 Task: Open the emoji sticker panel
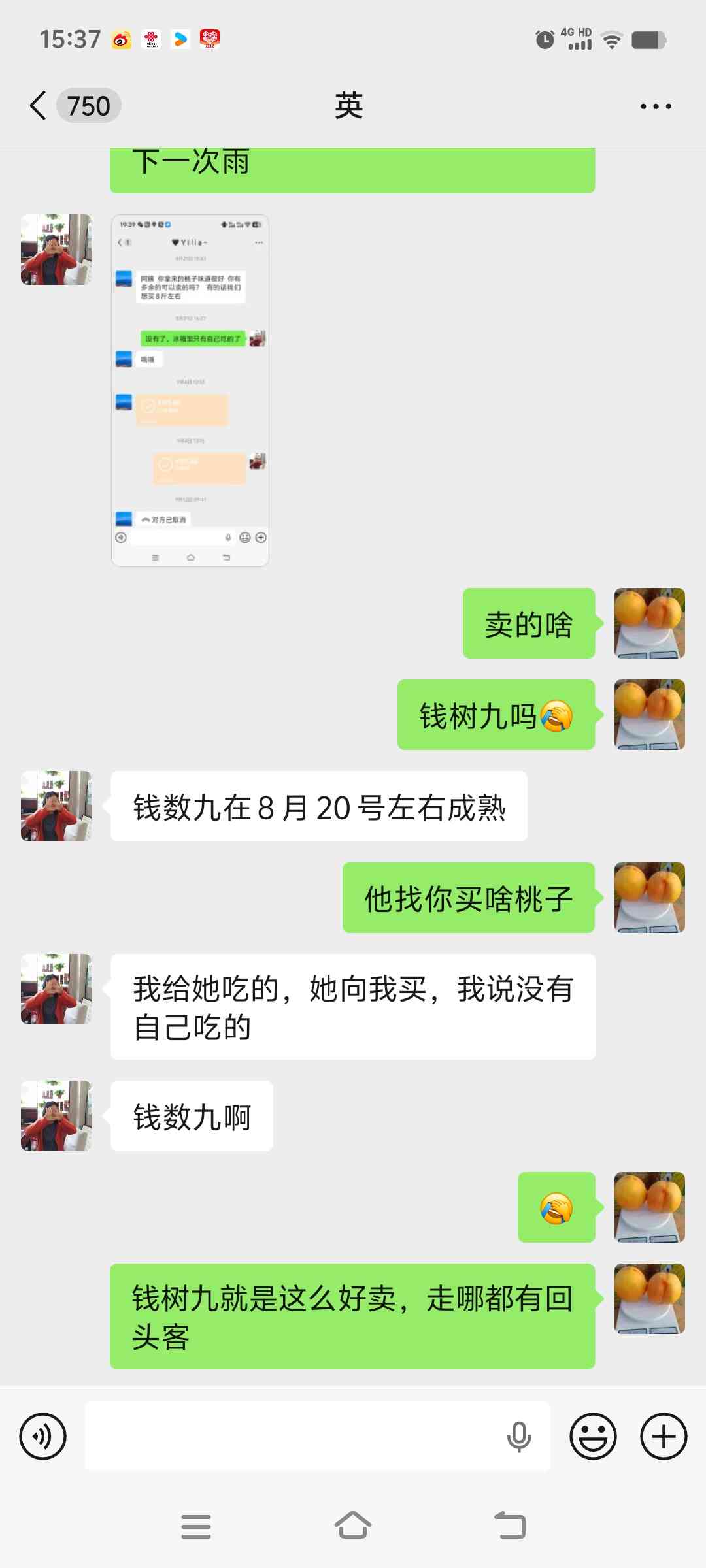tap(593, 1436)
